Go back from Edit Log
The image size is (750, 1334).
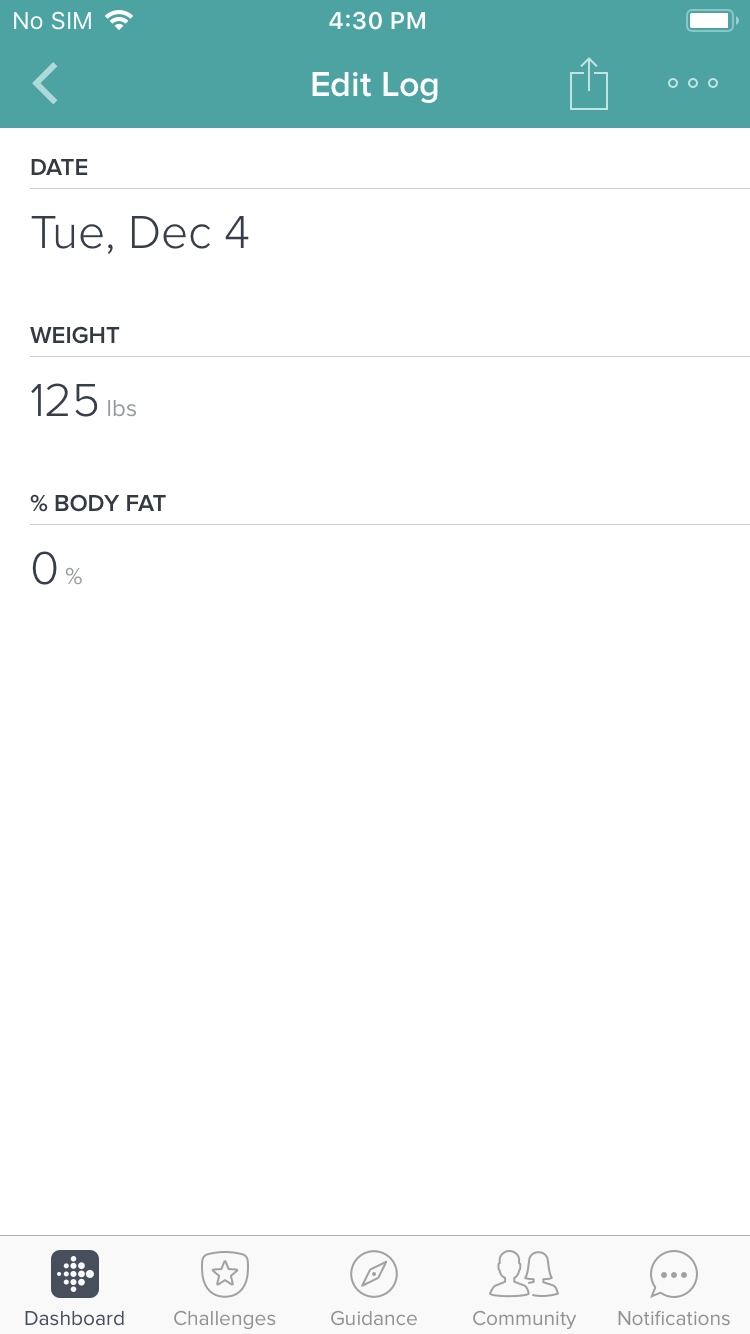45,84
